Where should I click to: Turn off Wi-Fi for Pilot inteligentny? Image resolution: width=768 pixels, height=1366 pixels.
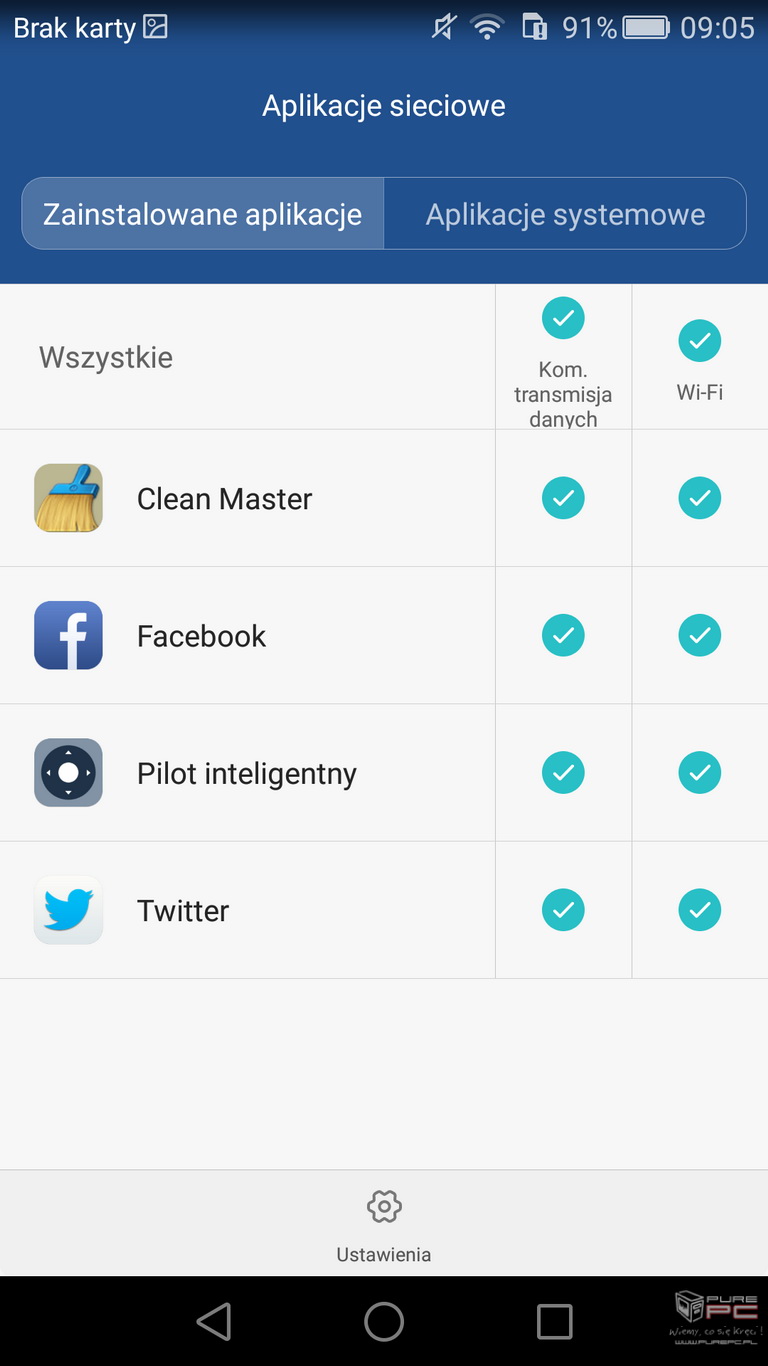(700, 772)
